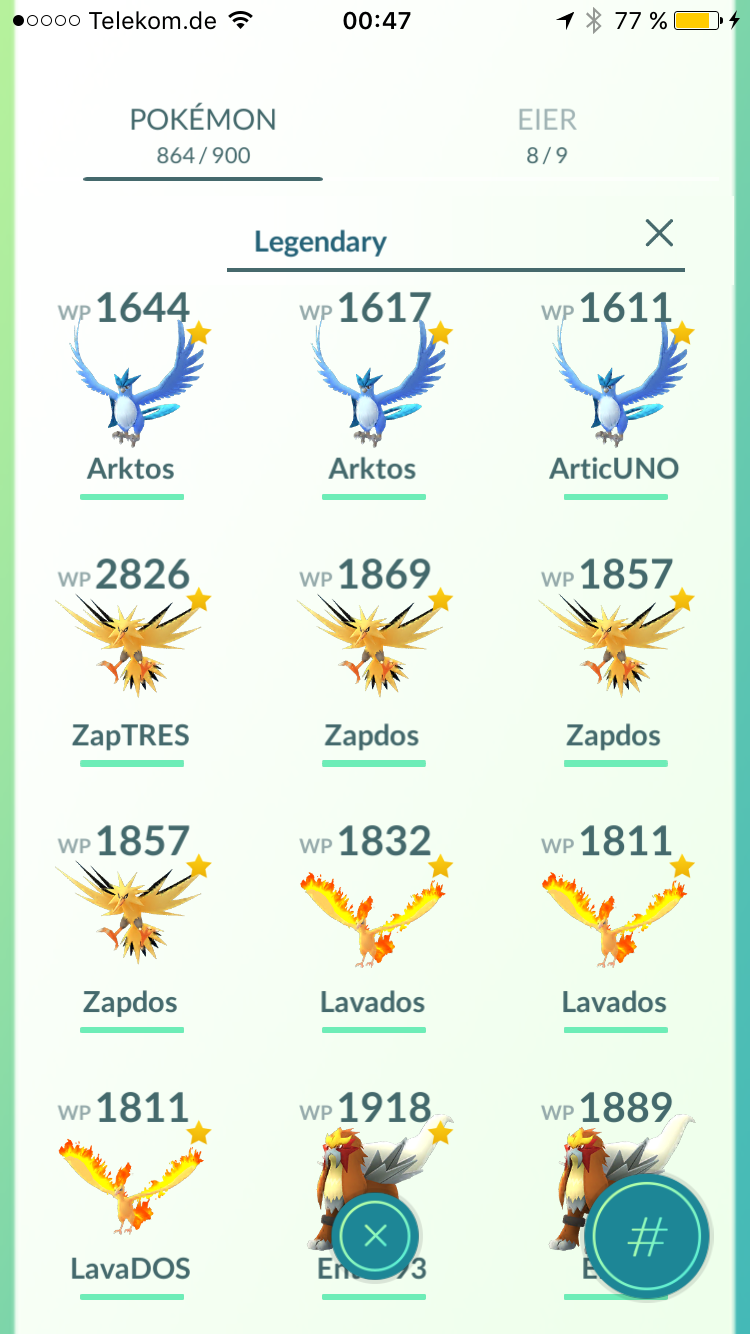This screenshot has height=1334, width=750.
Task: Select the POKÉMON tab
Action: coord(203,135)
